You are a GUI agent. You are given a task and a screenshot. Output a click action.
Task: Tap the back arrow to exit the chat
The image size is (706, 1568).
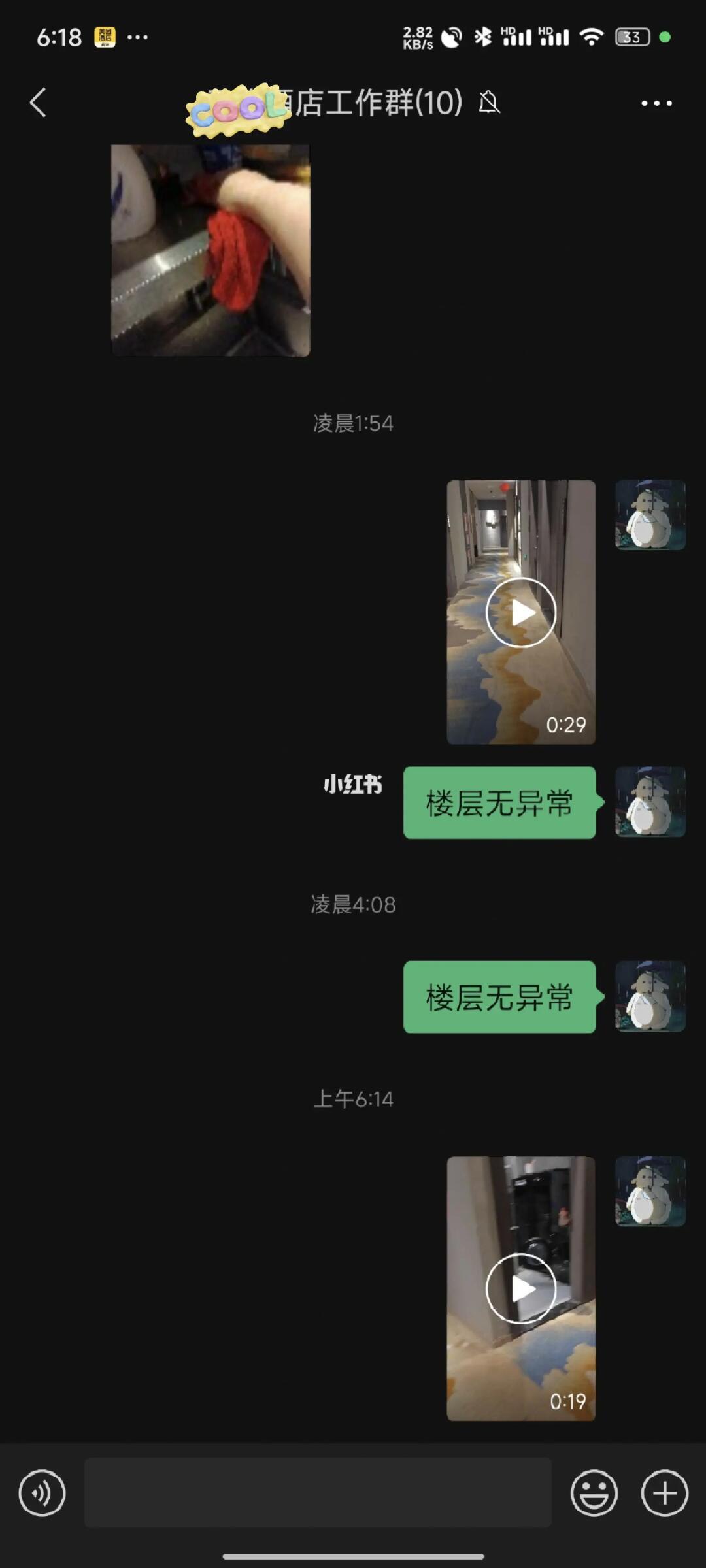(37, 103)
